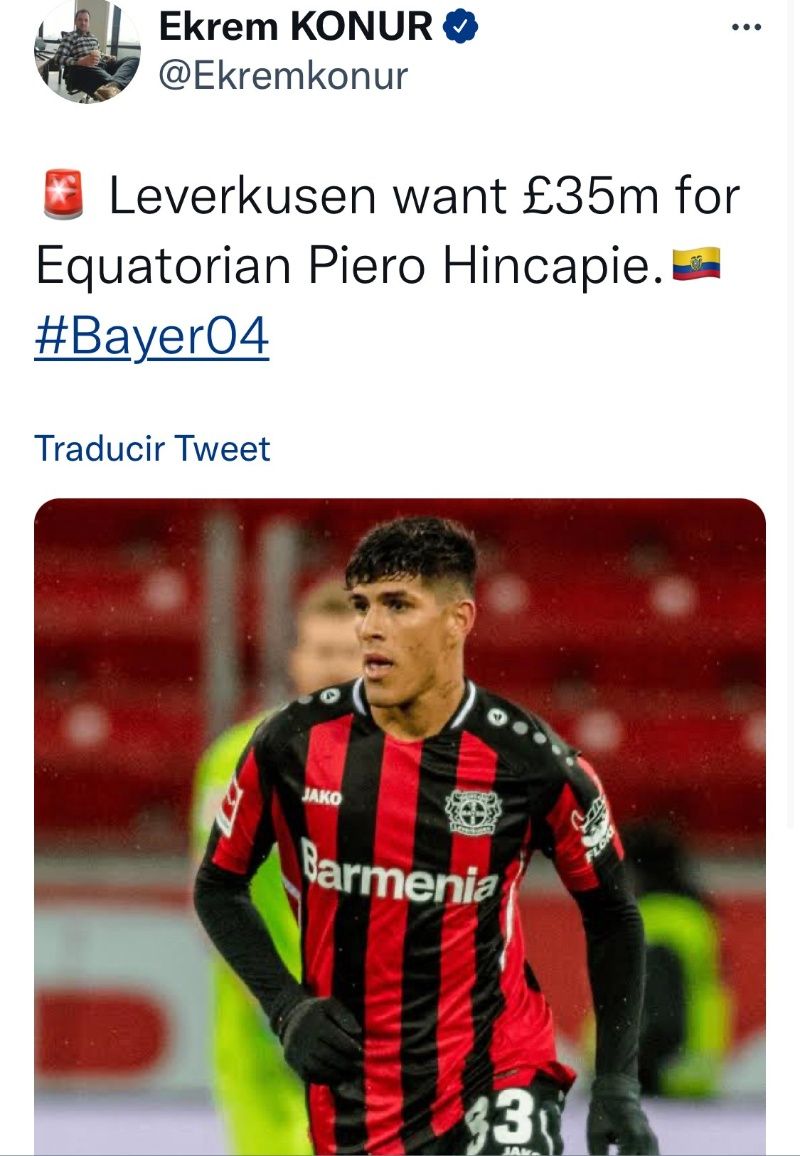Open the attached player photo
The image size is (800, 1156).
tap(400, 825)
